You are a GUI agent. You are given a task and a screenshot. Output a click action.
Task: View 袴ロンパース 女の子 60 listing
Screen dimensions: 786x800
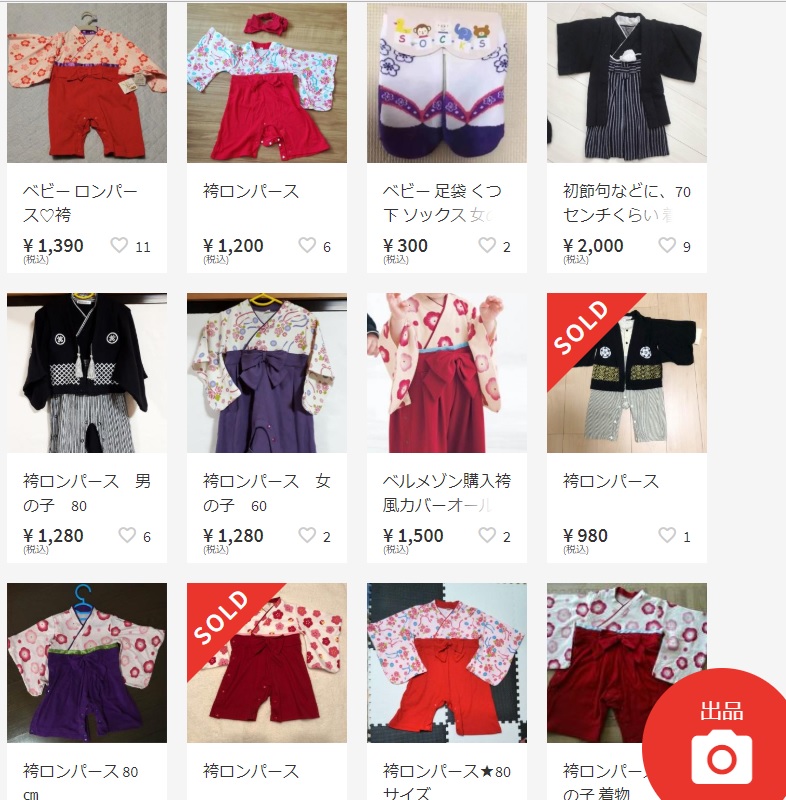pyautogui.click(x=267, y=373)
